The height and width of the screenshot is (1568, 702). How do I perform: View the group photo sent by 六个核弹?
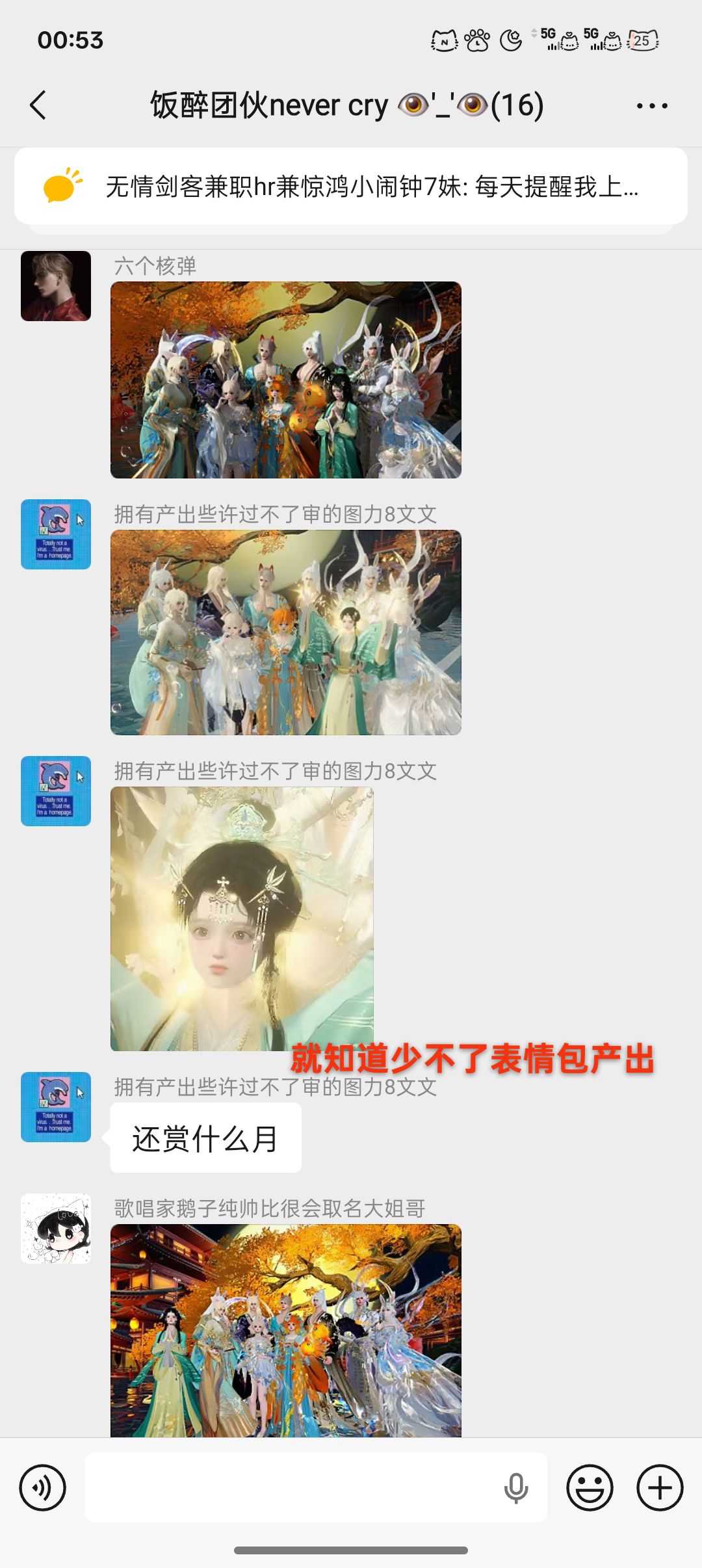[x=286, y=380]
